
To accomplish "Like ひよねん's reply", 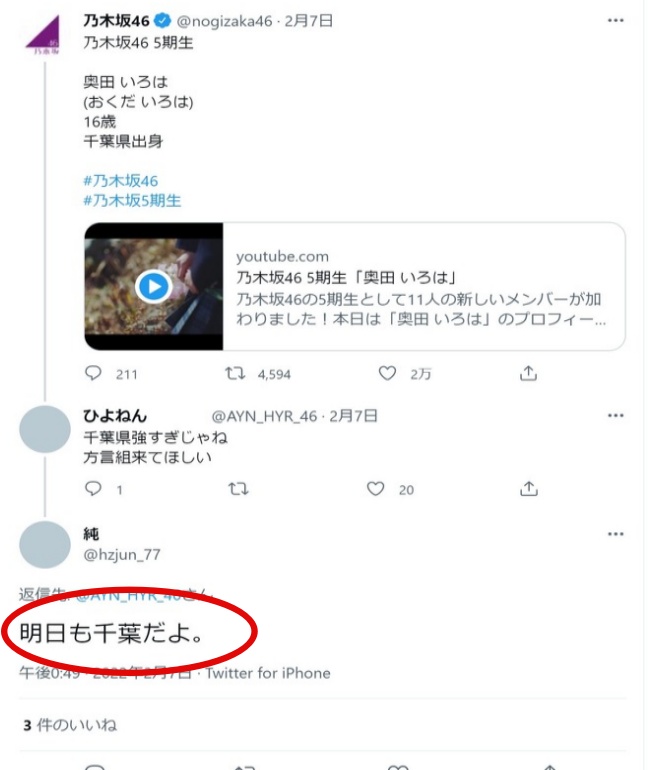I will click(x=376, y=489).
